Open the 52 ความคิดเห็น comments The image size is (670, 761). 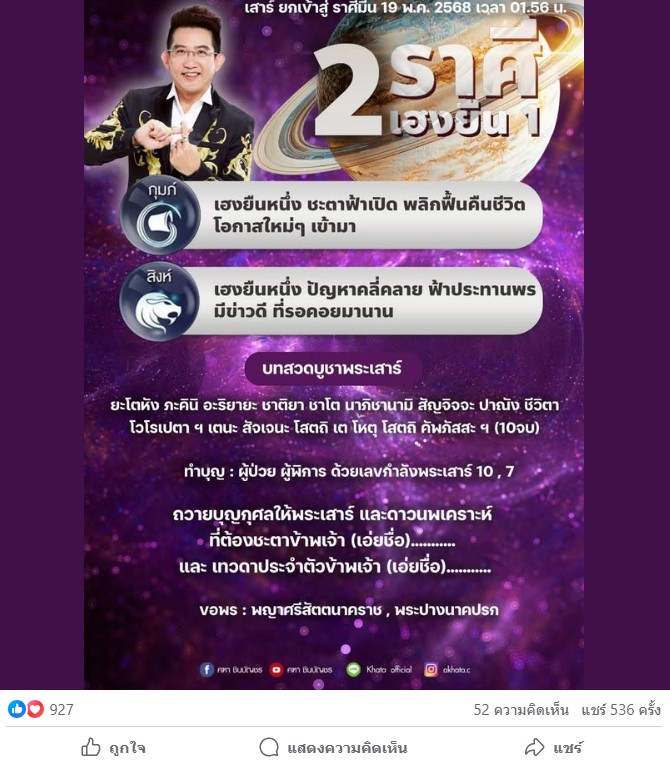point(521,709)
